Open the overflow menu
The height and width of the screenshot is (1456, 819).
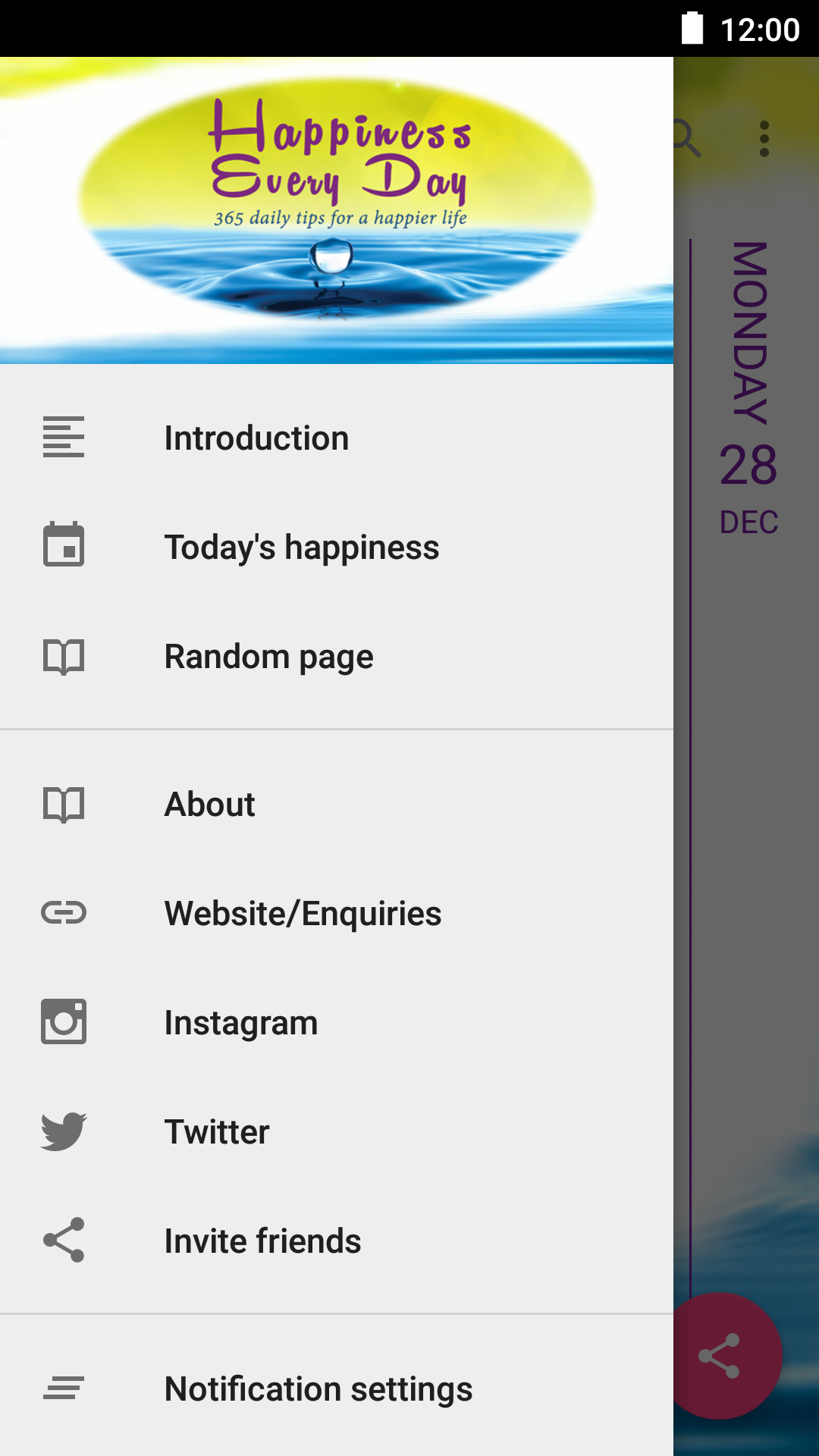[x=764, y=140]
